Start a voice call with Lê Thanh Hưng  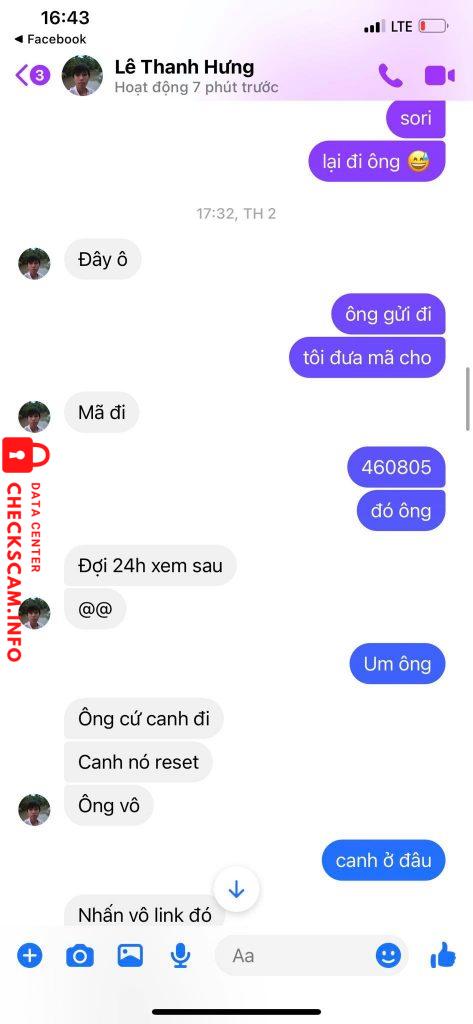coord(391,76)
